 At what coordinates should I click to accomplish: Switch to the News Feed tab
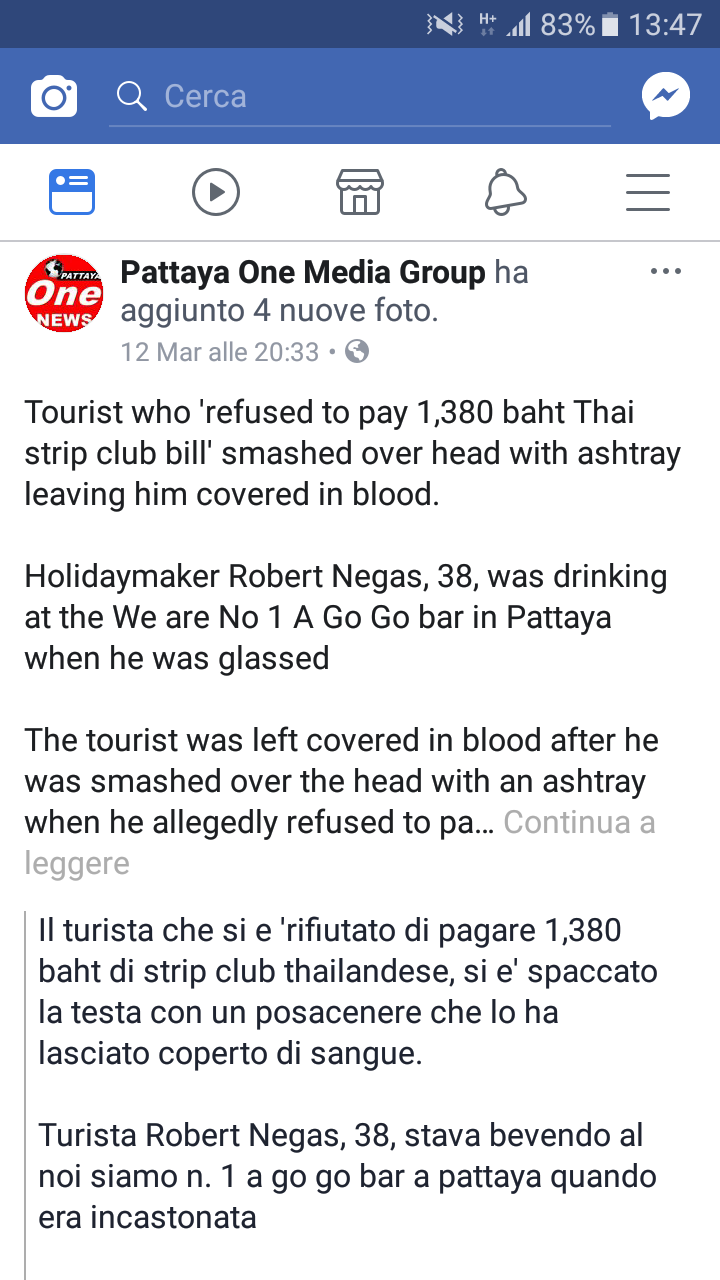pyautogui.click(x=72, y=192)
